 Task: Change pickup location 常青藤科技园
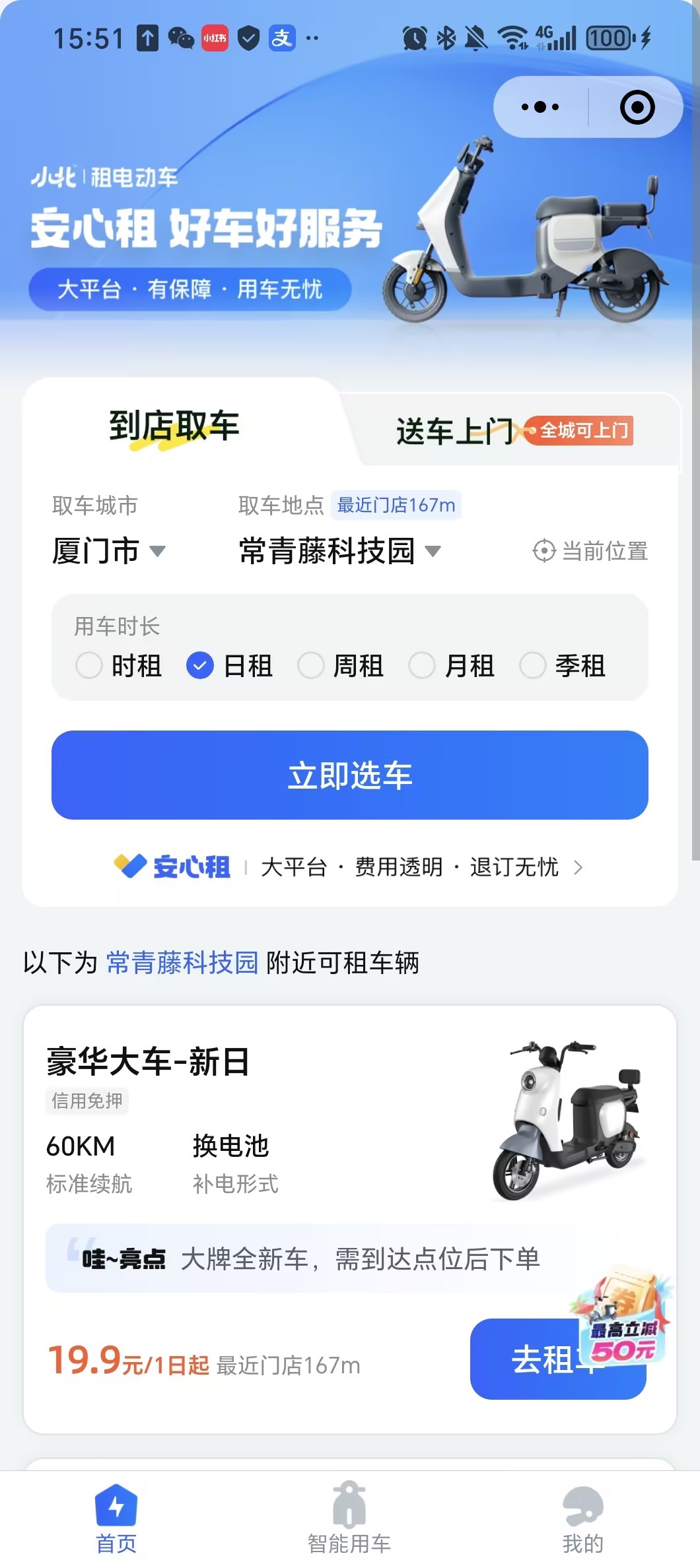coord(339,551)
